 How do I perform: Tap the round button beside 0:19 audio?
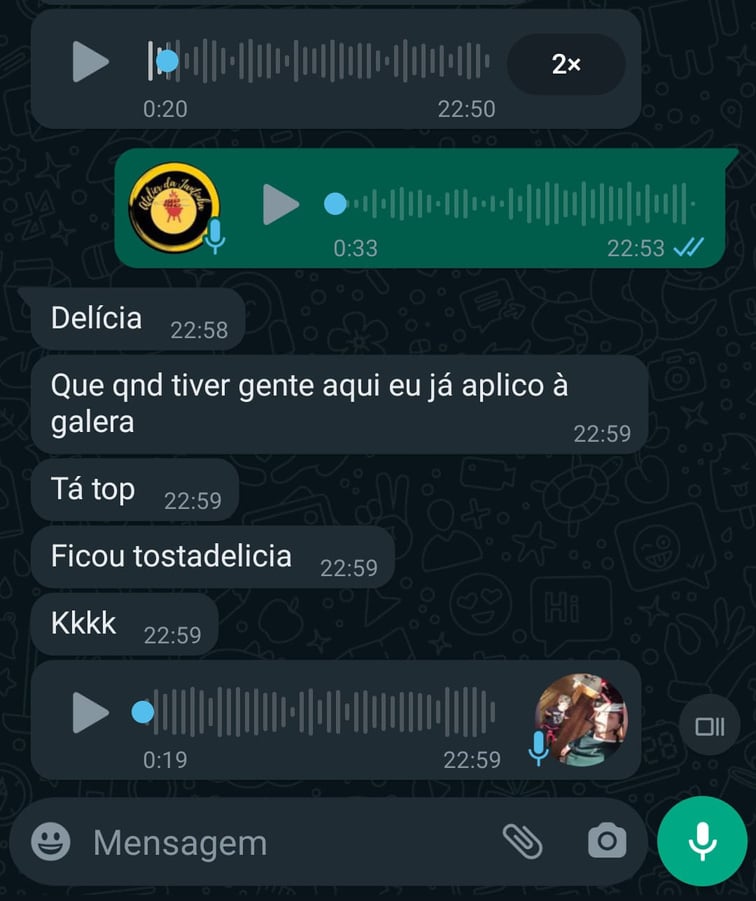click(710, 726)
